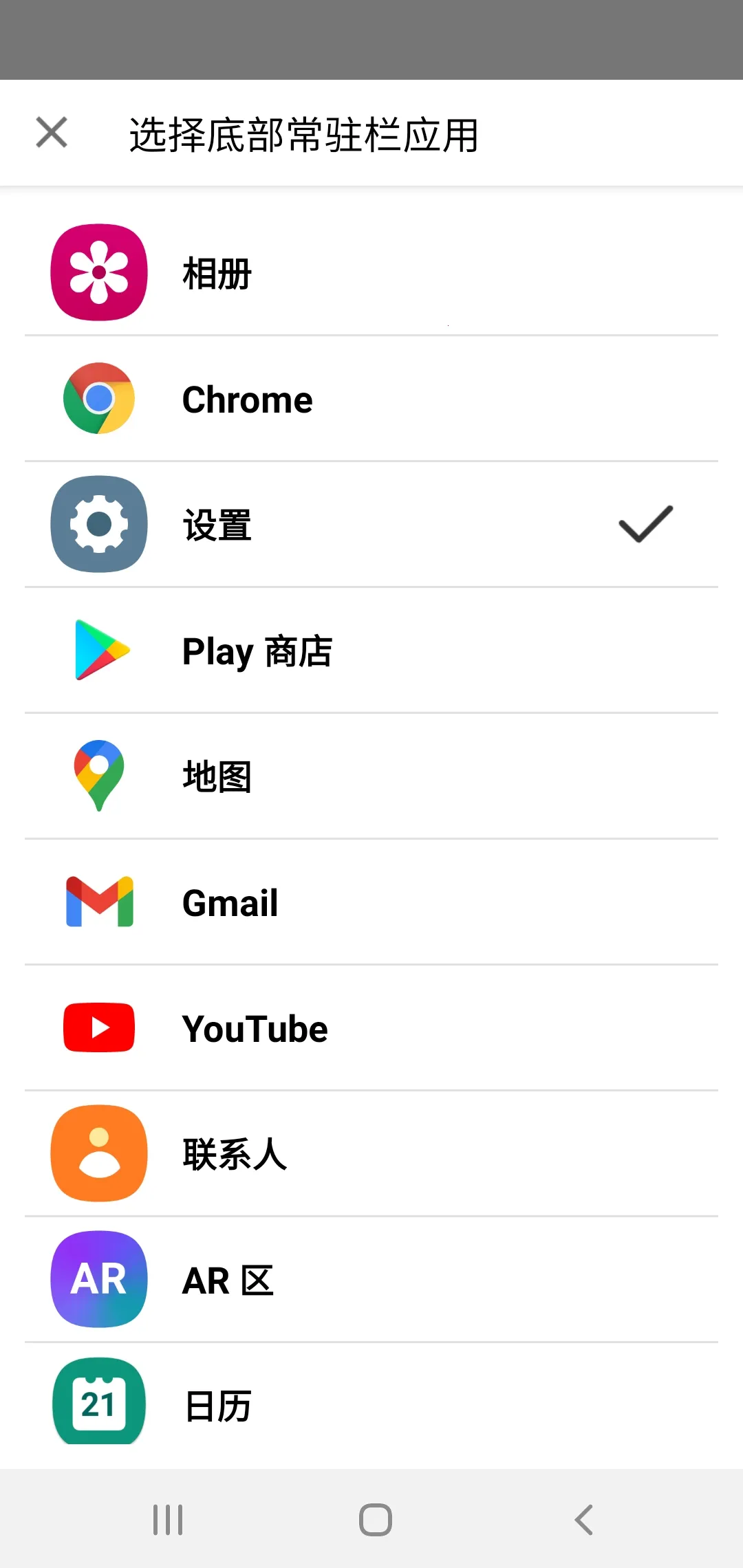Screen dimensions: 743x1568
Task: Pick 联系人 for the bottom bar
Action: click(x=371, y=1154)
